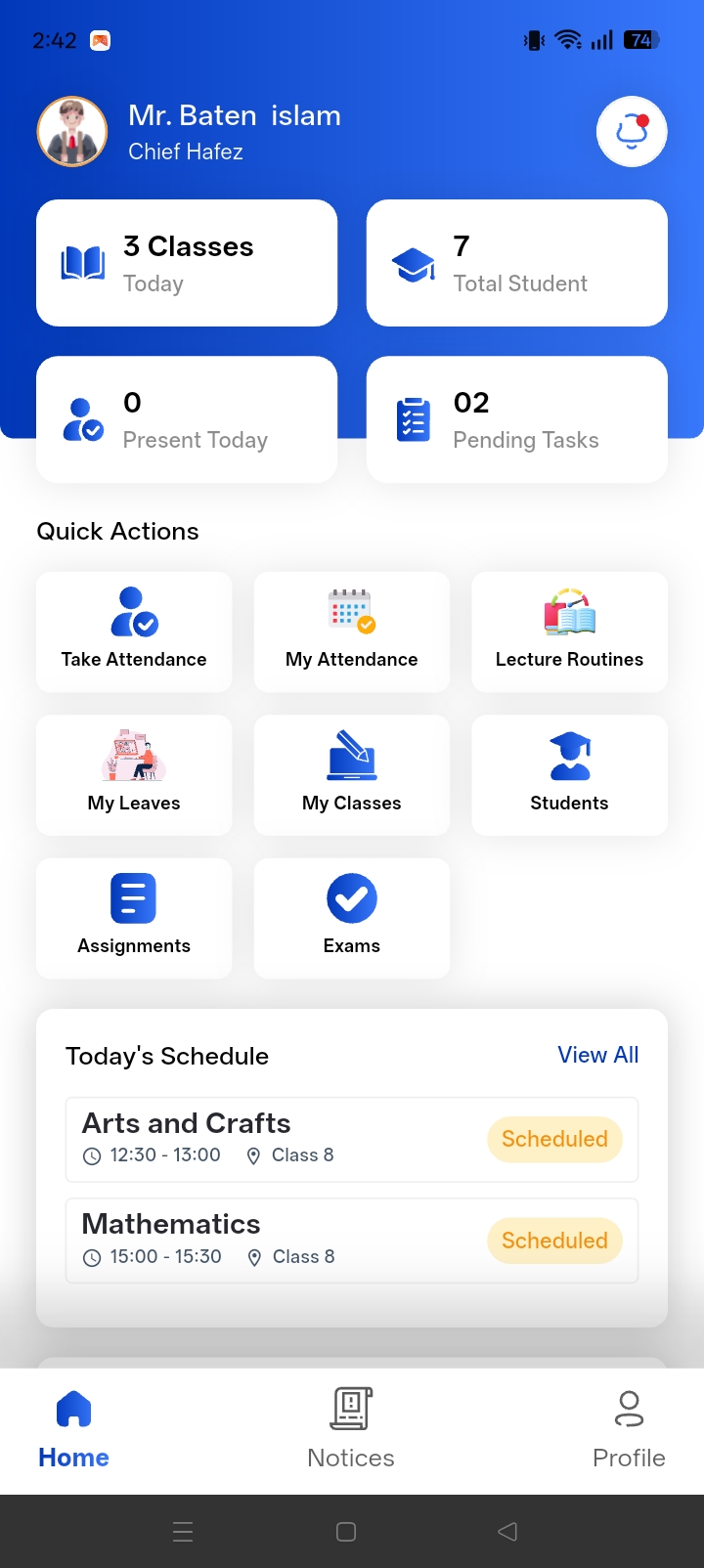The image size is (704, 1568).
Task: Open the Mathematics class entry
Action: (x=352, y=1241)
